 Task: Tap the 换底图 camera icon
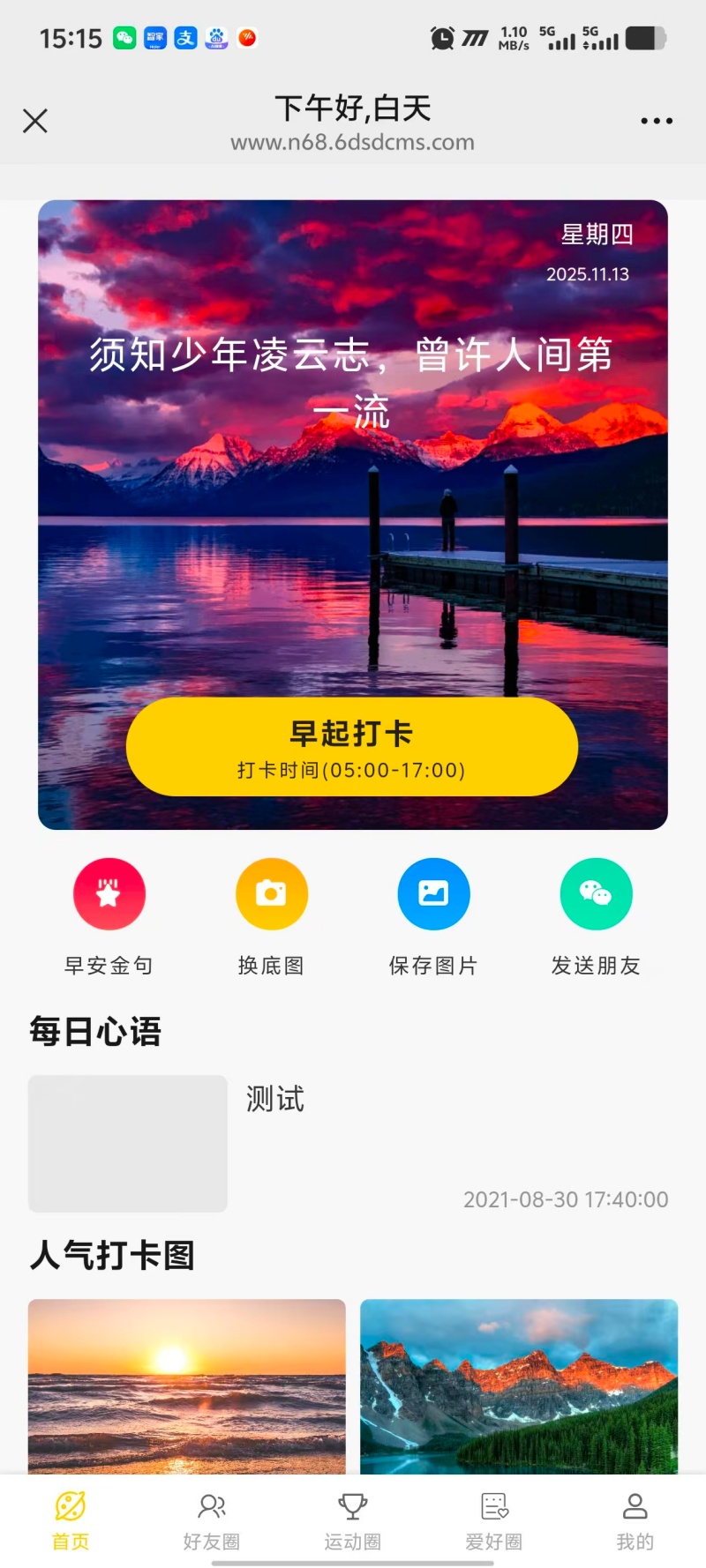coord(271,893)
